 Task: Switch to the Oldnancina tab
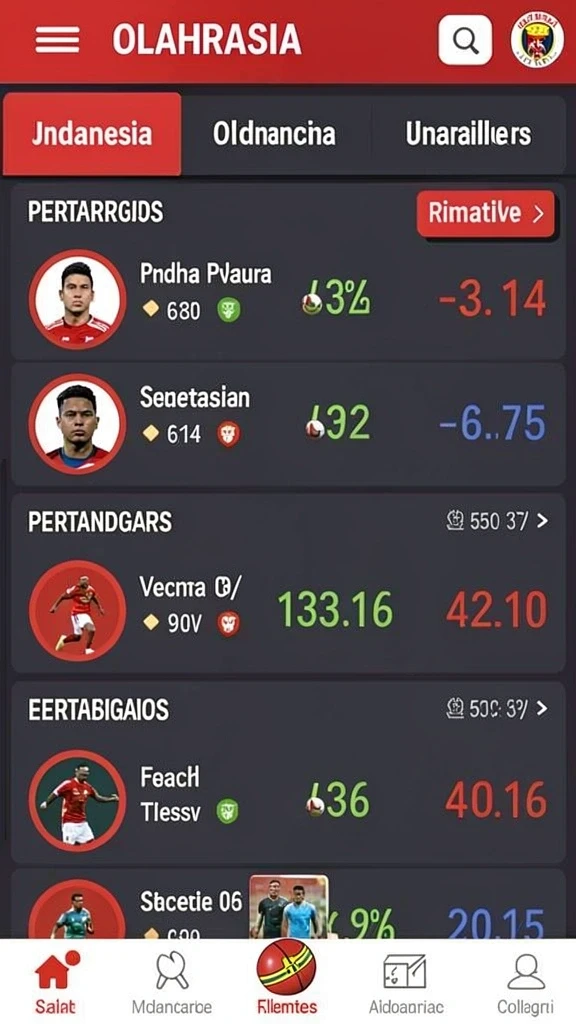point(274,134)
